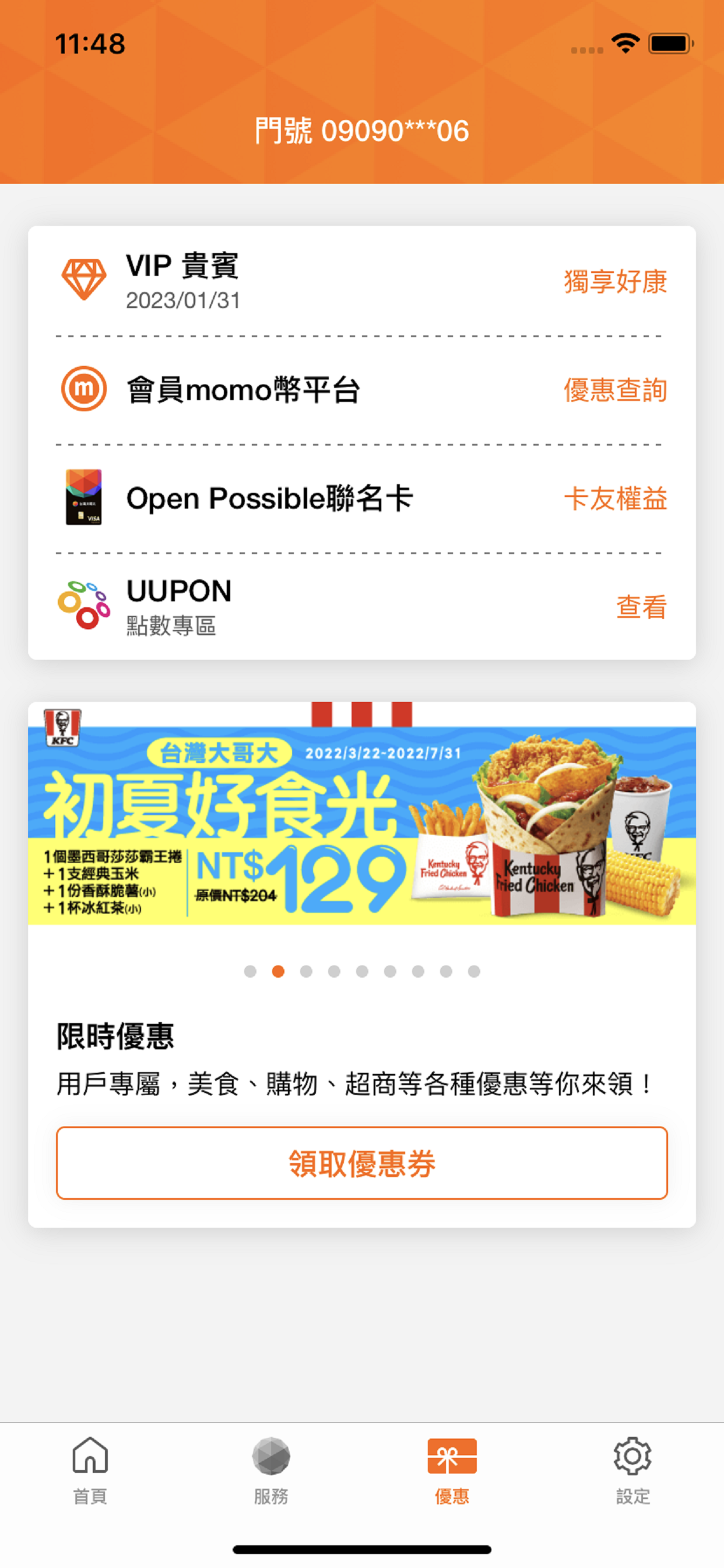Open 會員momo幣平台 優惠查詢
The width and height of the screenshot is (724, 1568).
(x=614, y=390)
